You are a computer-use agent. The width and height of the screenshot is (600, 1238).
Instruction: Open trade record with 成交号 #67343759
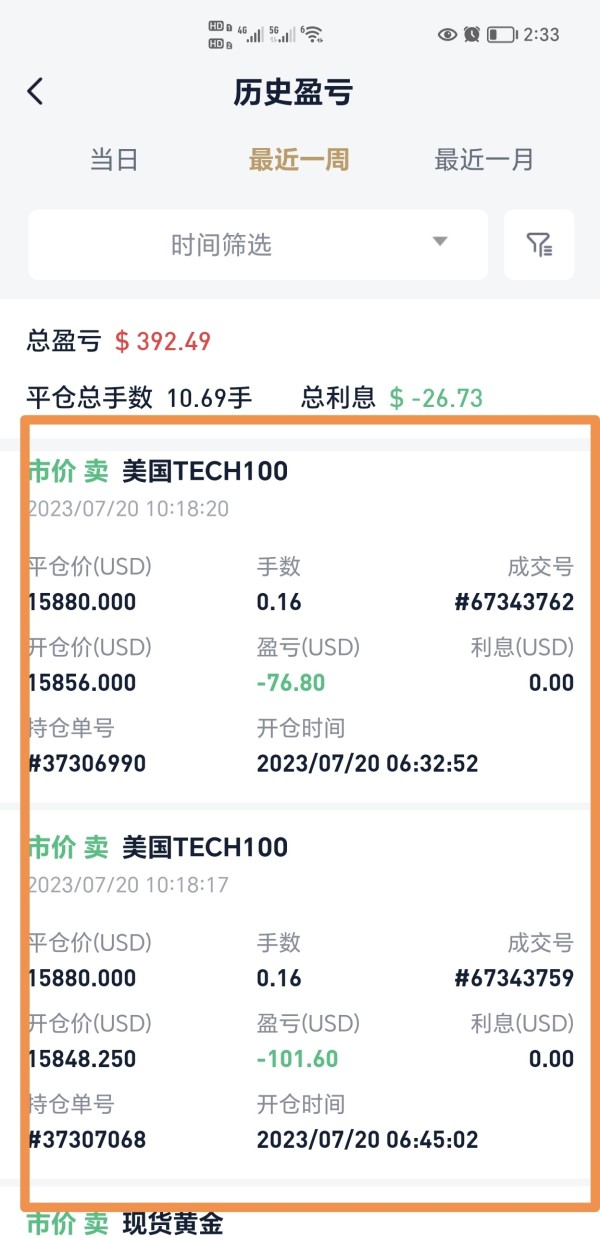click(x=300, y=995)
